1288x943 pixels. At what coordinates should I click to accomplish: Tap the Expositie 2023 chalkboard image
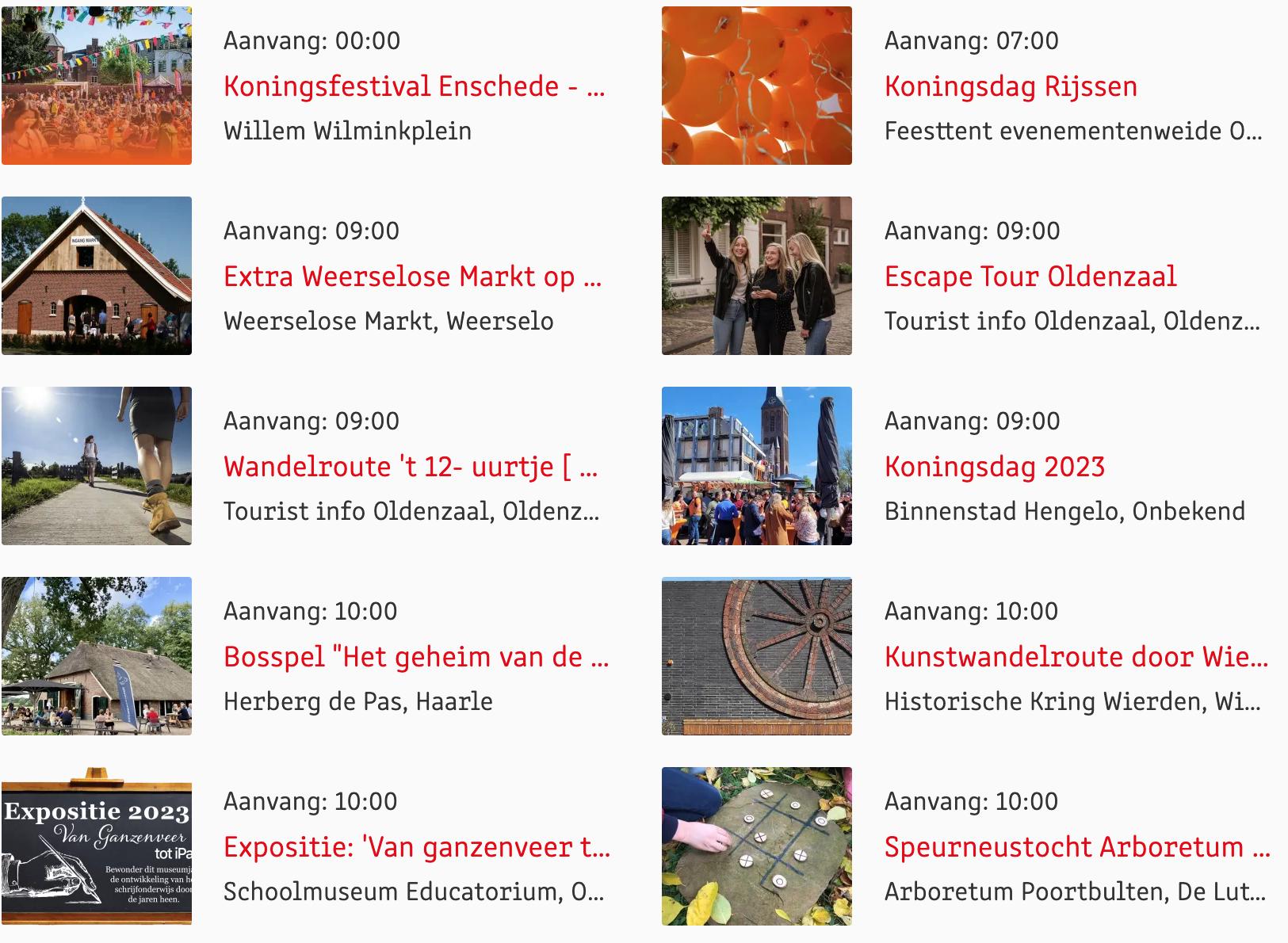click(97, 846)
